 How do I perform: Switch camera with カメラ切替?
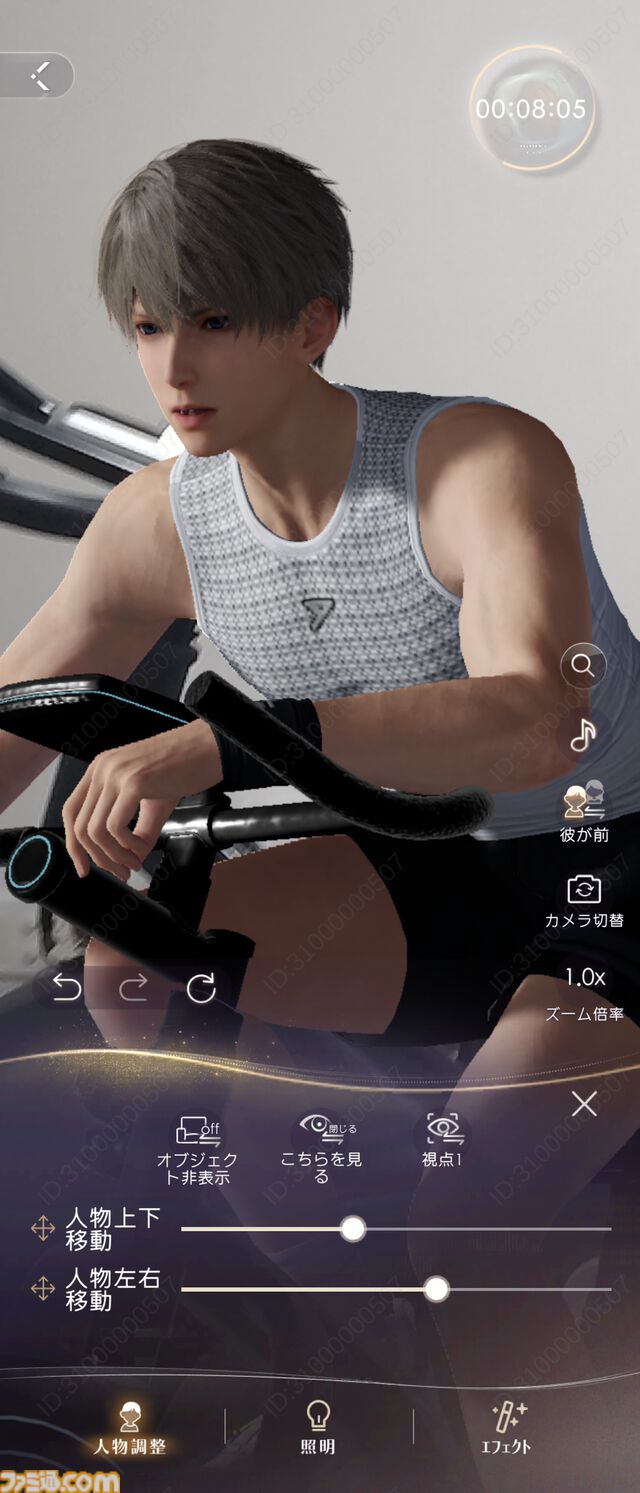[x=583, y=898]
